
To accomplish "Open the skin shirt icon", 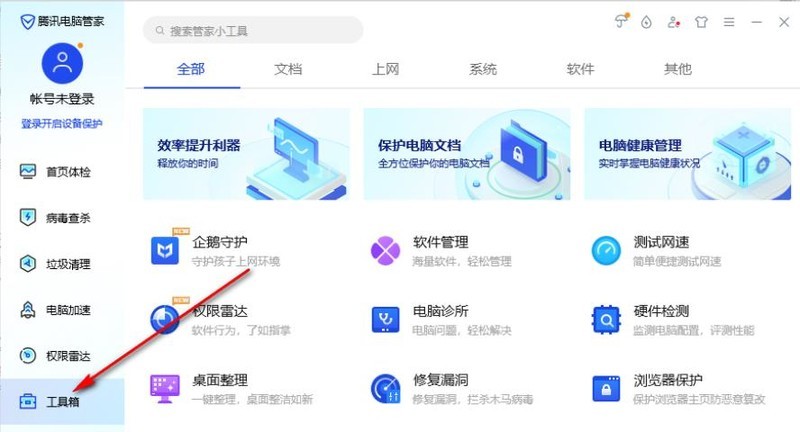I will point(701,21).
